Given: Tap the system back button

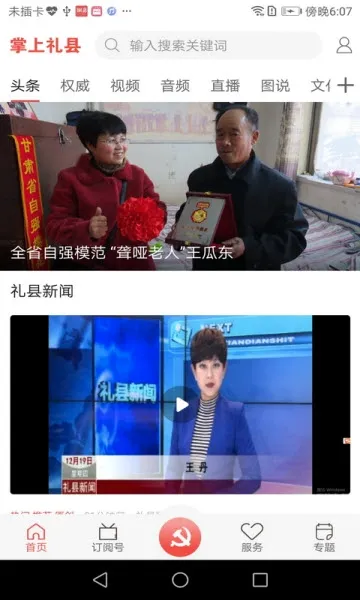Looking at the screenshot, I should pyautogui.click(x=100, y=580).
